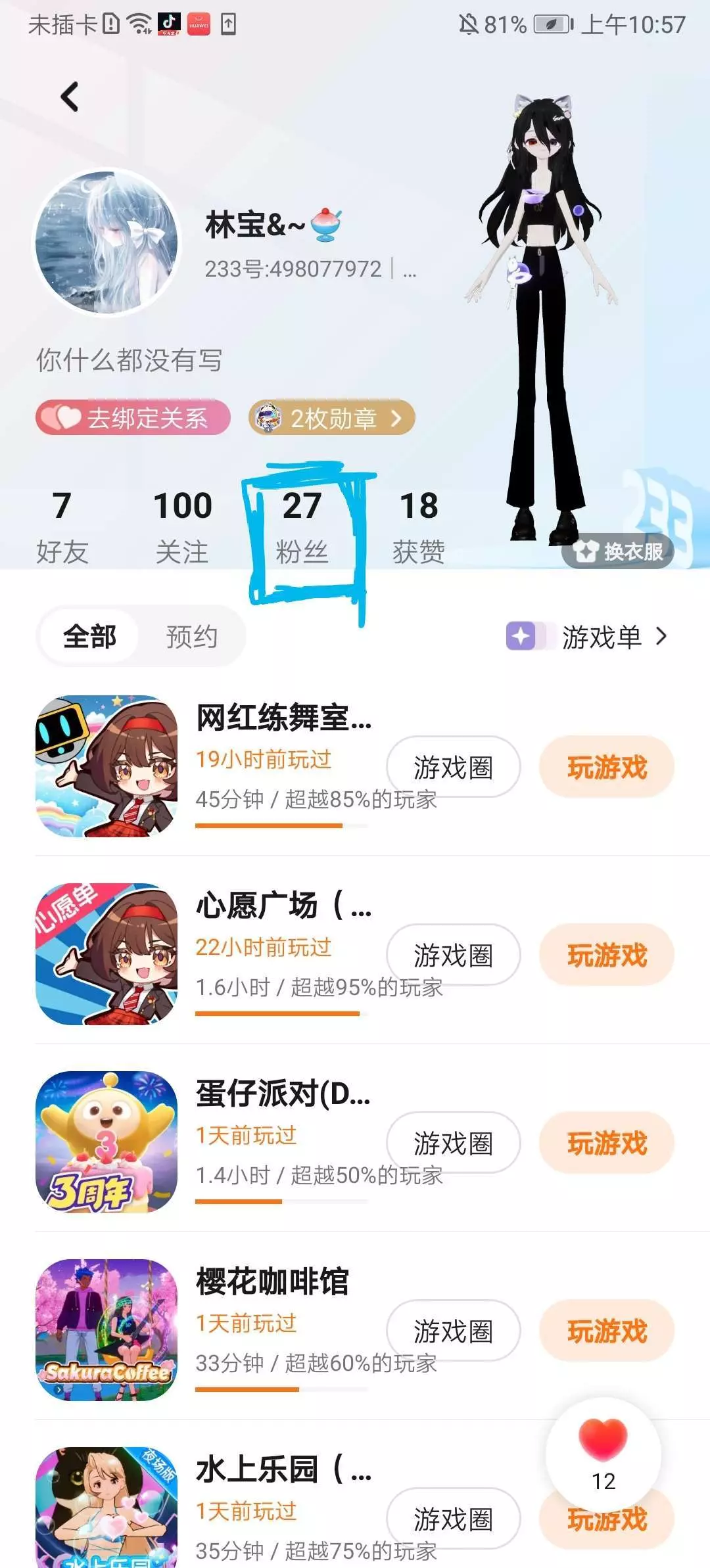
Task: Tap the 去绑定关系 button
Action: coord(133,417)
